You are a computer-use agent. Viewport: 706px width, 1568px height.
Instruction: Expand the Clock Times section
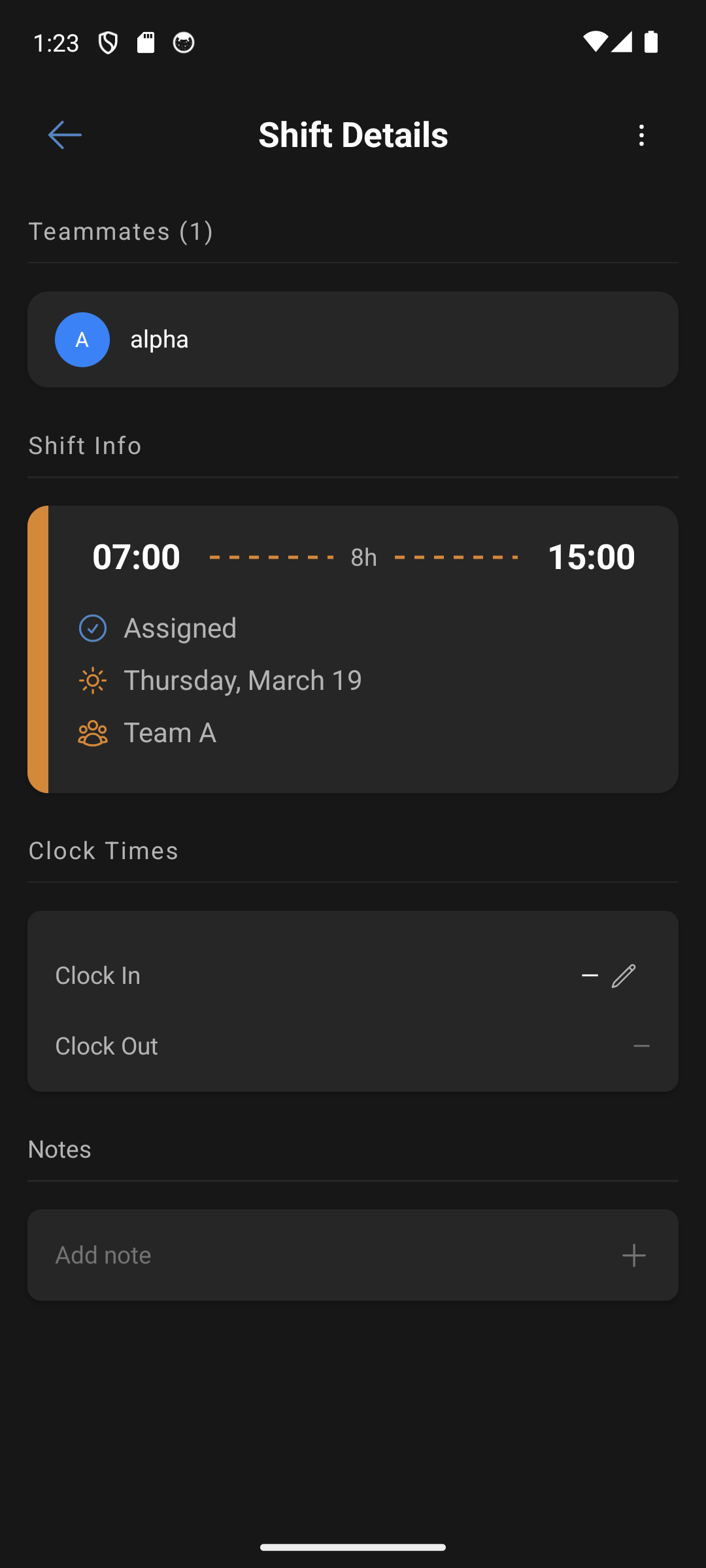[x=103, y=850]
